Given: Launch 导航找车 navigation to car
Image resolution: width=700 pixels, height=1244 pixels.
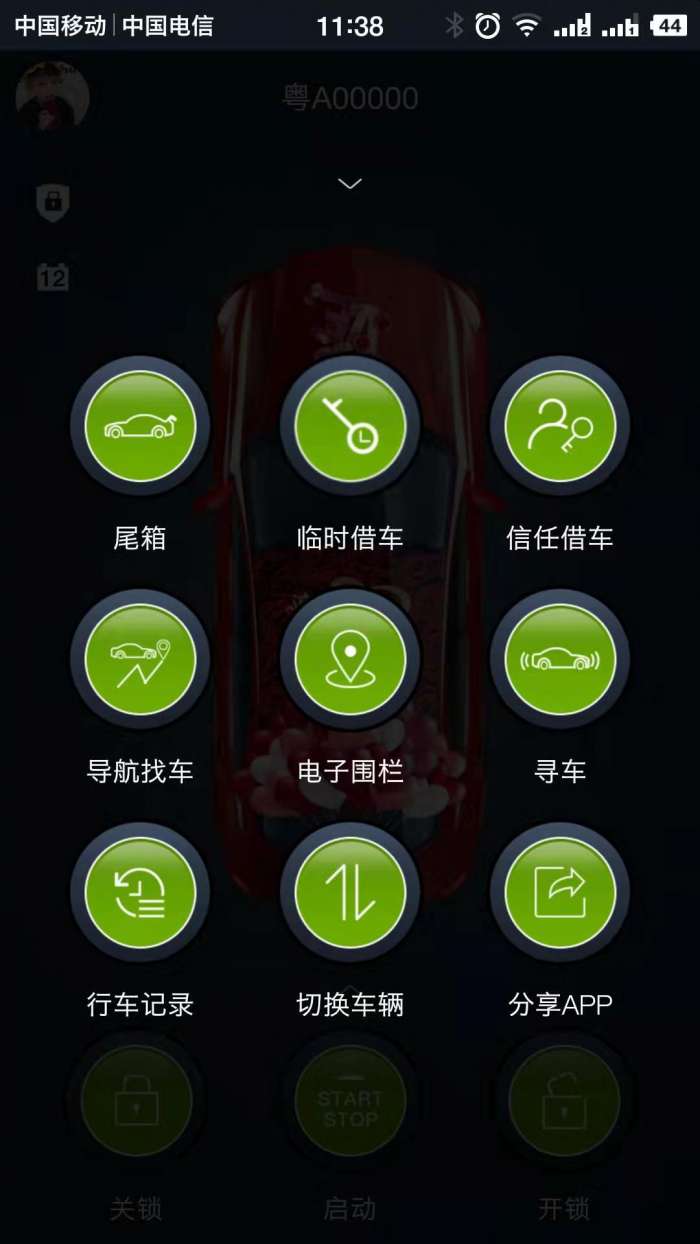Looking at the screenshot, I should pyautogui.click(x=140, y=659).
